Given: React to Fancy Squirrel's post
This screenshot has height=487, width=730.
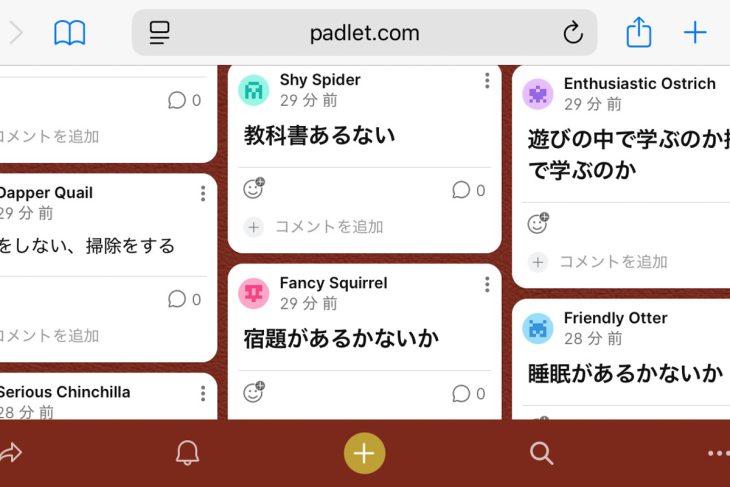Looking at the screenshot, I should point(254,392).
